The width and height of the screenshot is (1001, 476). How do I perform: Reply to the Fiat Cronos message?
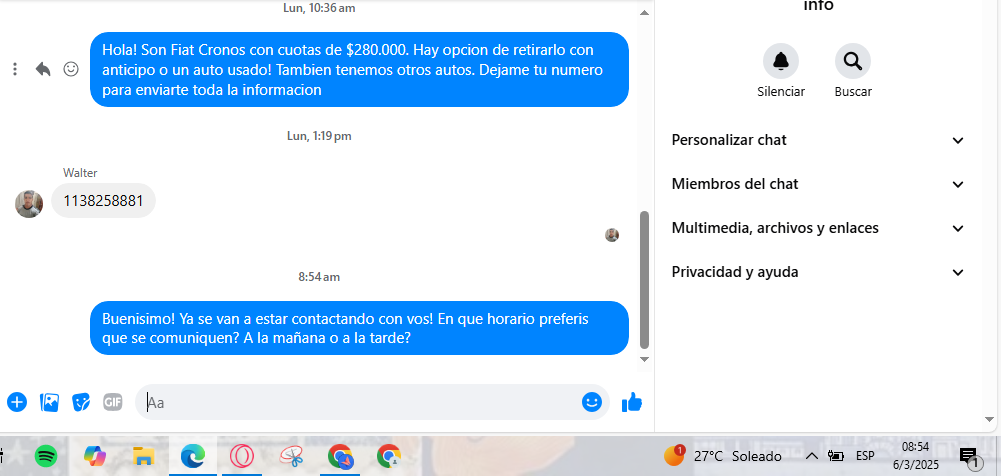click(x=43, y=69)
